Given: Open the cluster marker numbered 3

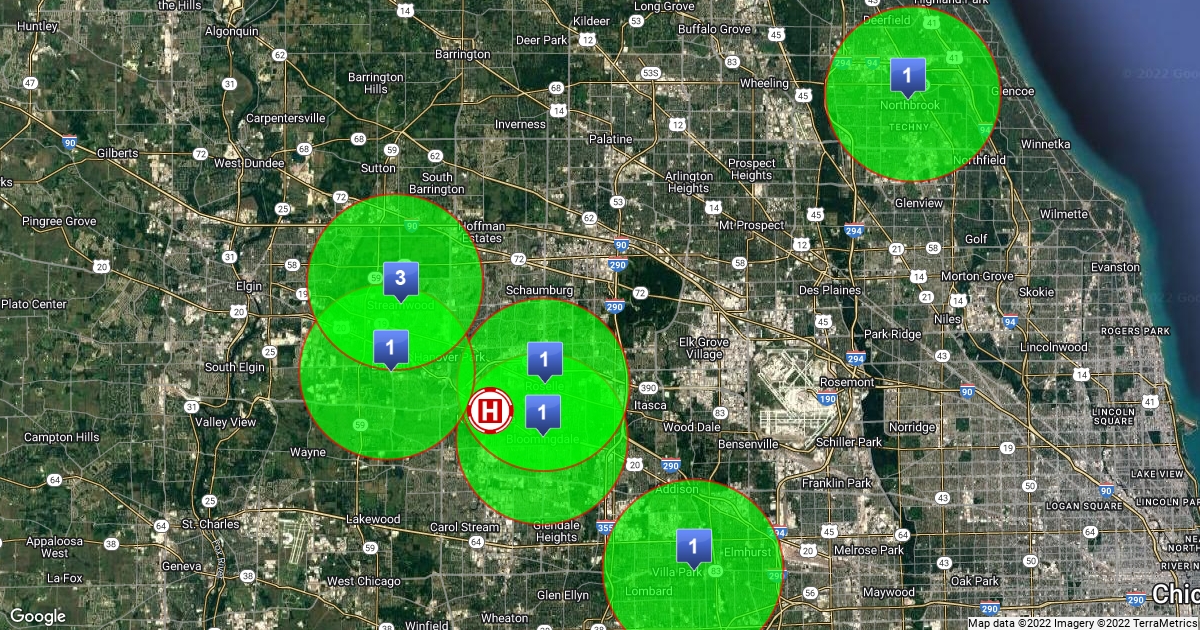Looking at the screenshot, I should pos(400,279).
